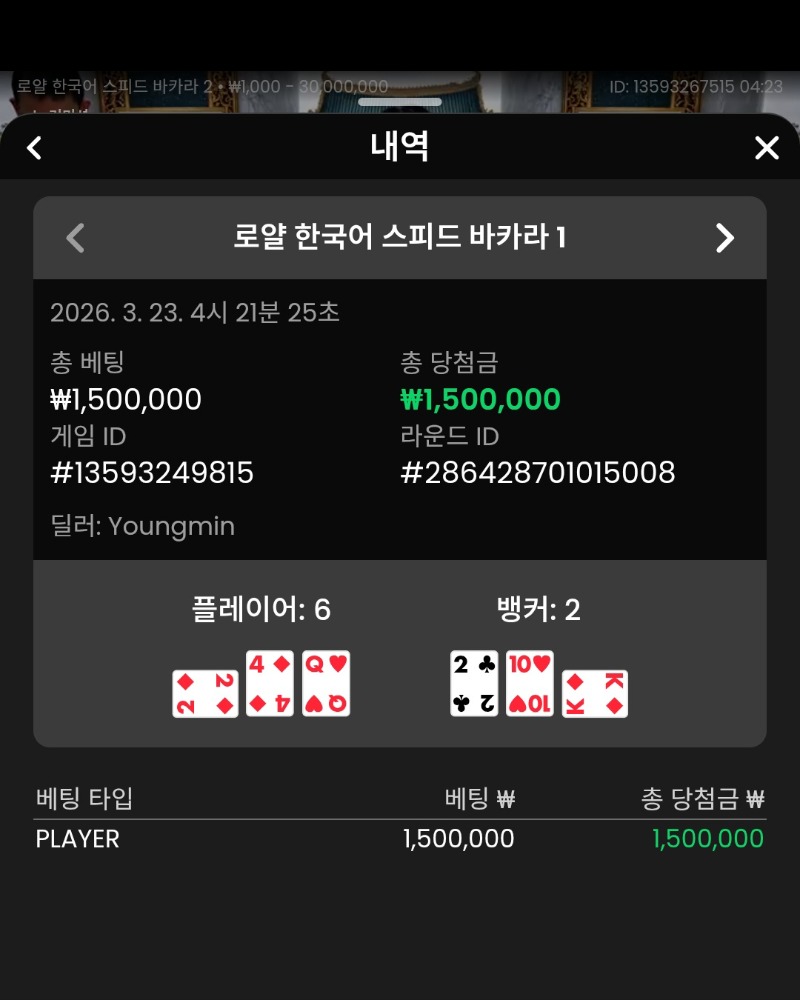Image resolution: width=800 pixels, height=1000 pixels.
Task: Go back from the 내역 history panel
Action: click(x=35, y=148)
